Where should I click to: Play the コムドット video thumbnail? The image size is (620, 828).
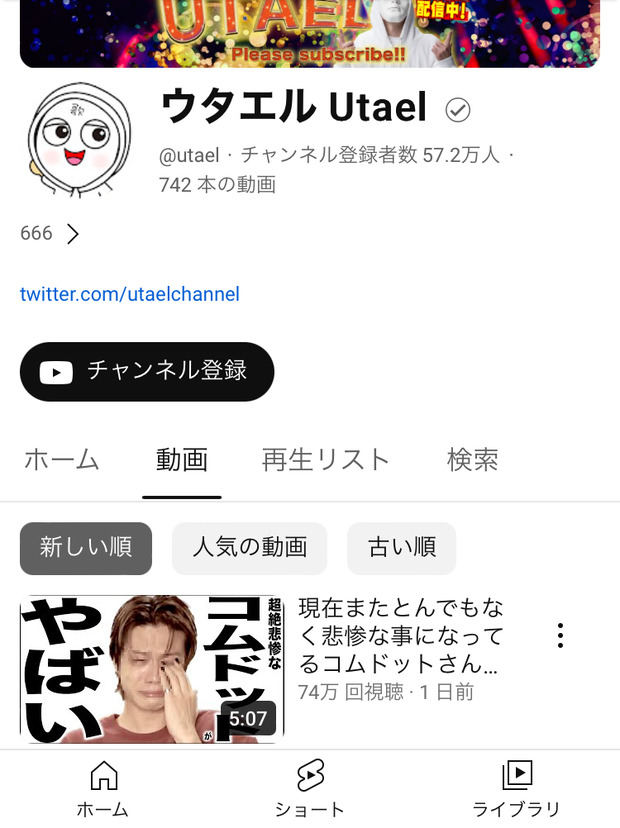152,669
